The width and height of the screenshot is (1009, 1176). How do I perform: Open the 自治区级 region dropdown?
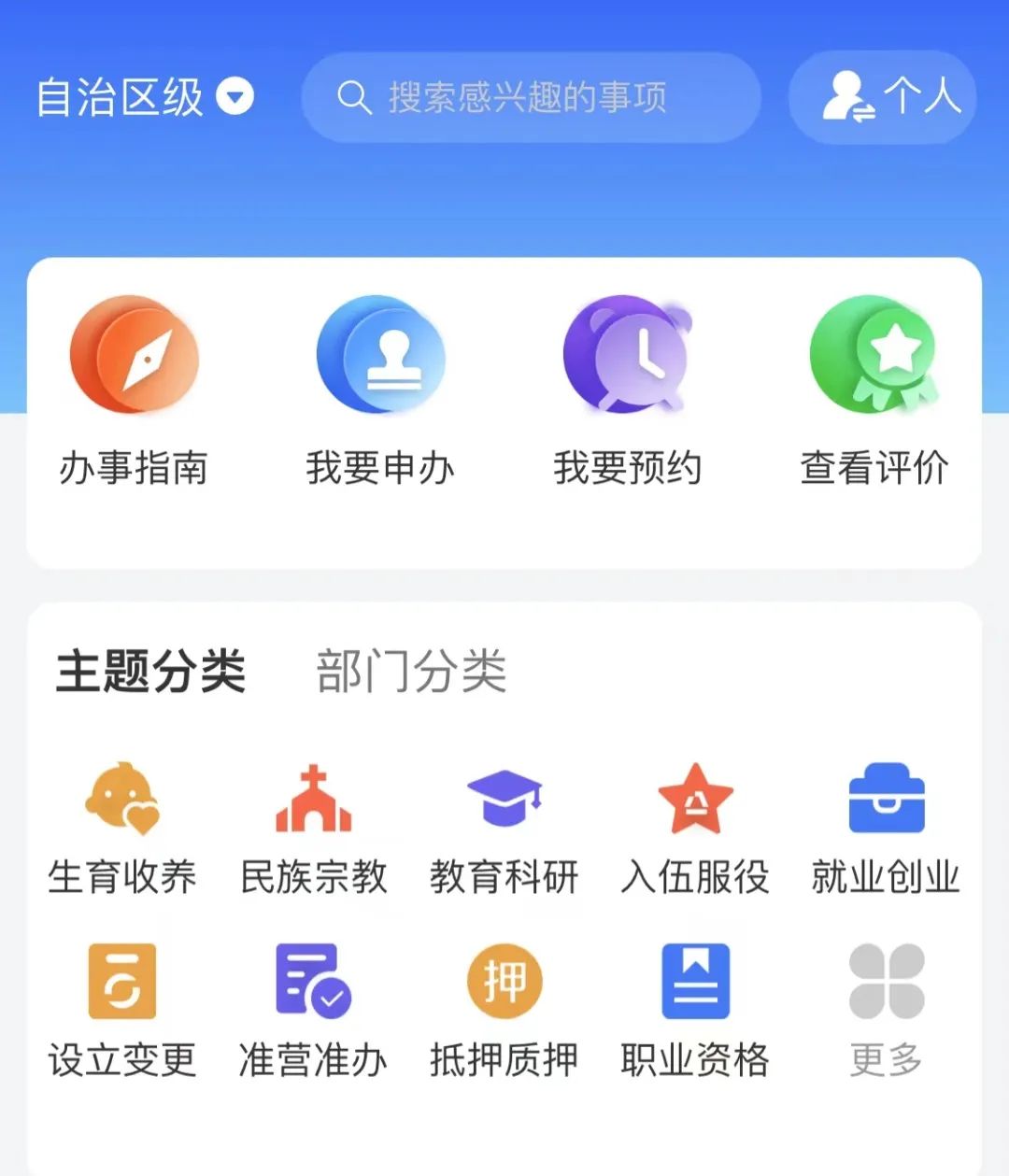145,97
